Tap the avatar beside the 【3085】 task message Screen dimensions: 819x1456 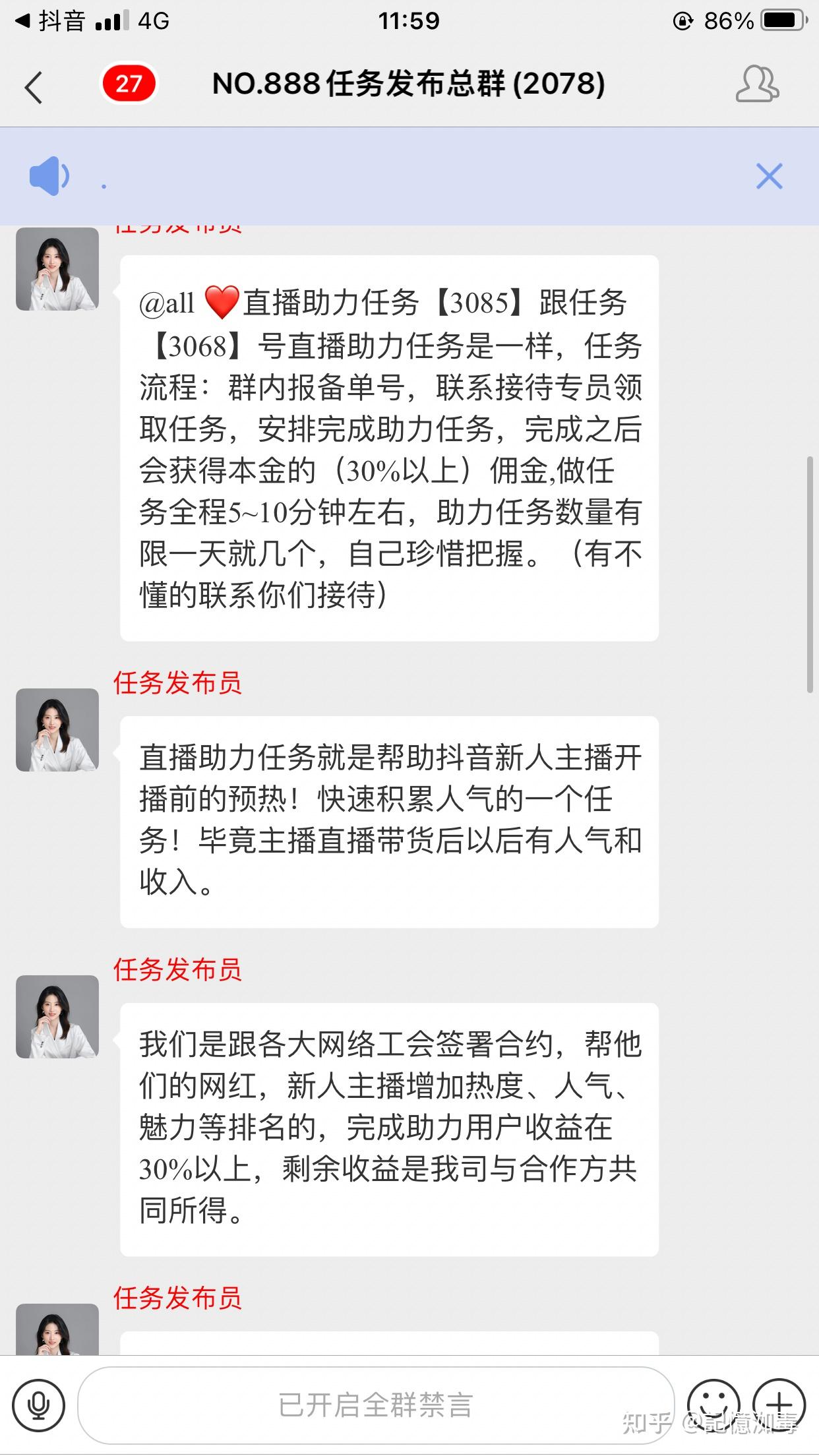57,269
